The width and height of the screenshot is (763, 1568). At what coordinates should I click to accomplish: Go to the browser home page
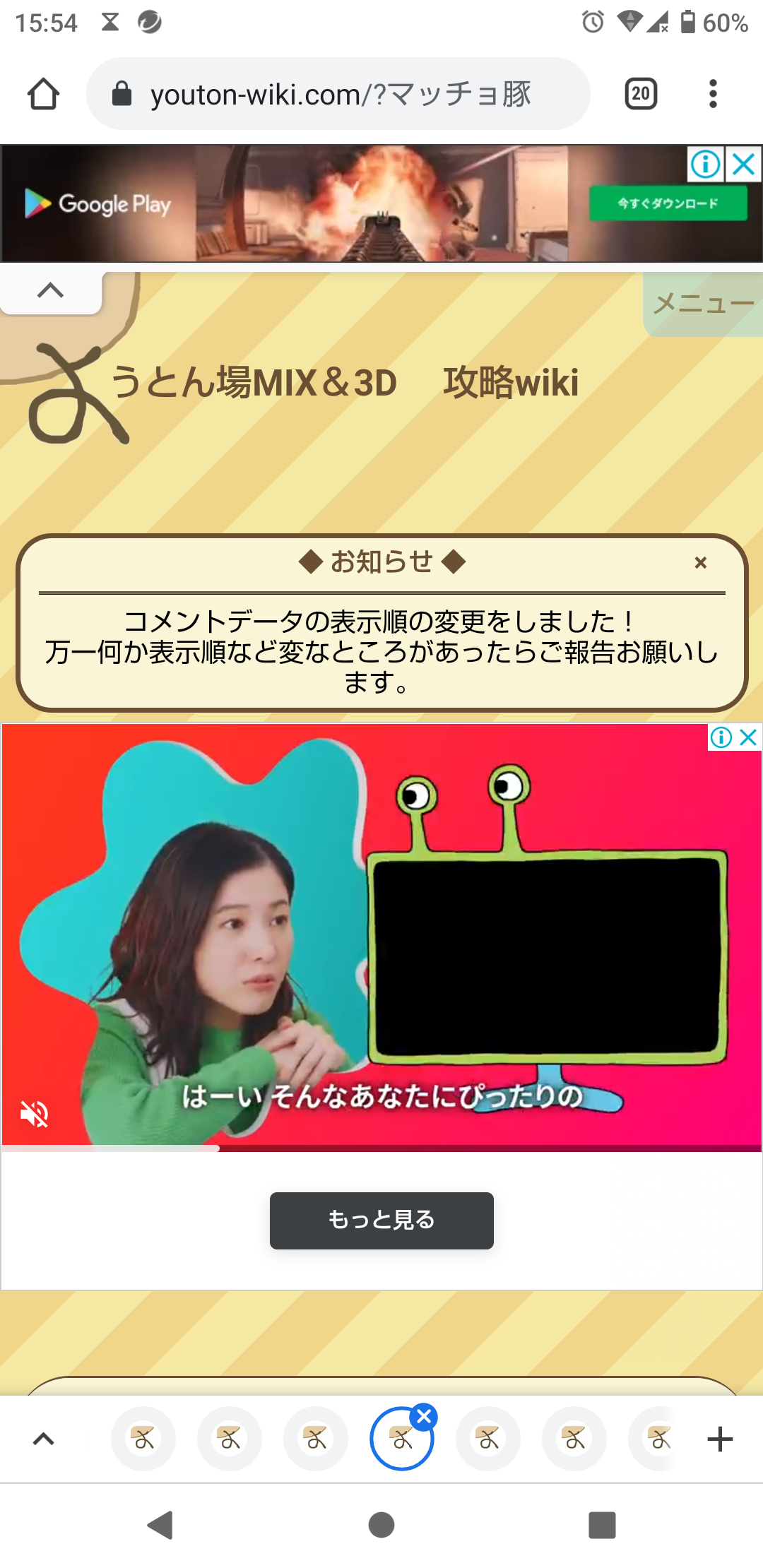43,94
